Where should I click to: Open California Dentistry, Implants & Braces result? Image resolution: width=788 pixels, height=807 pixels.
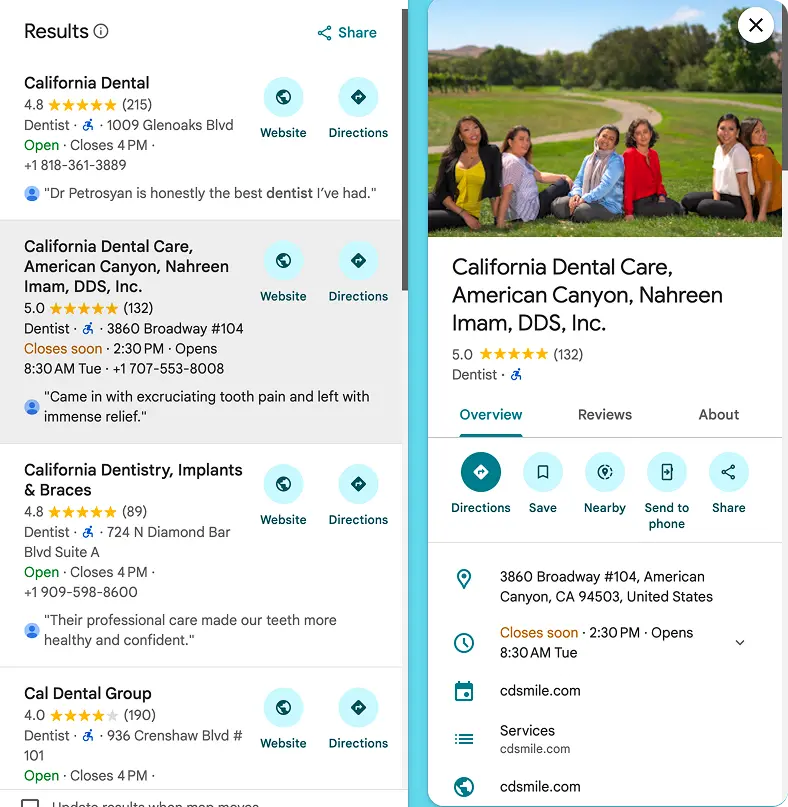tap(133, 480)
